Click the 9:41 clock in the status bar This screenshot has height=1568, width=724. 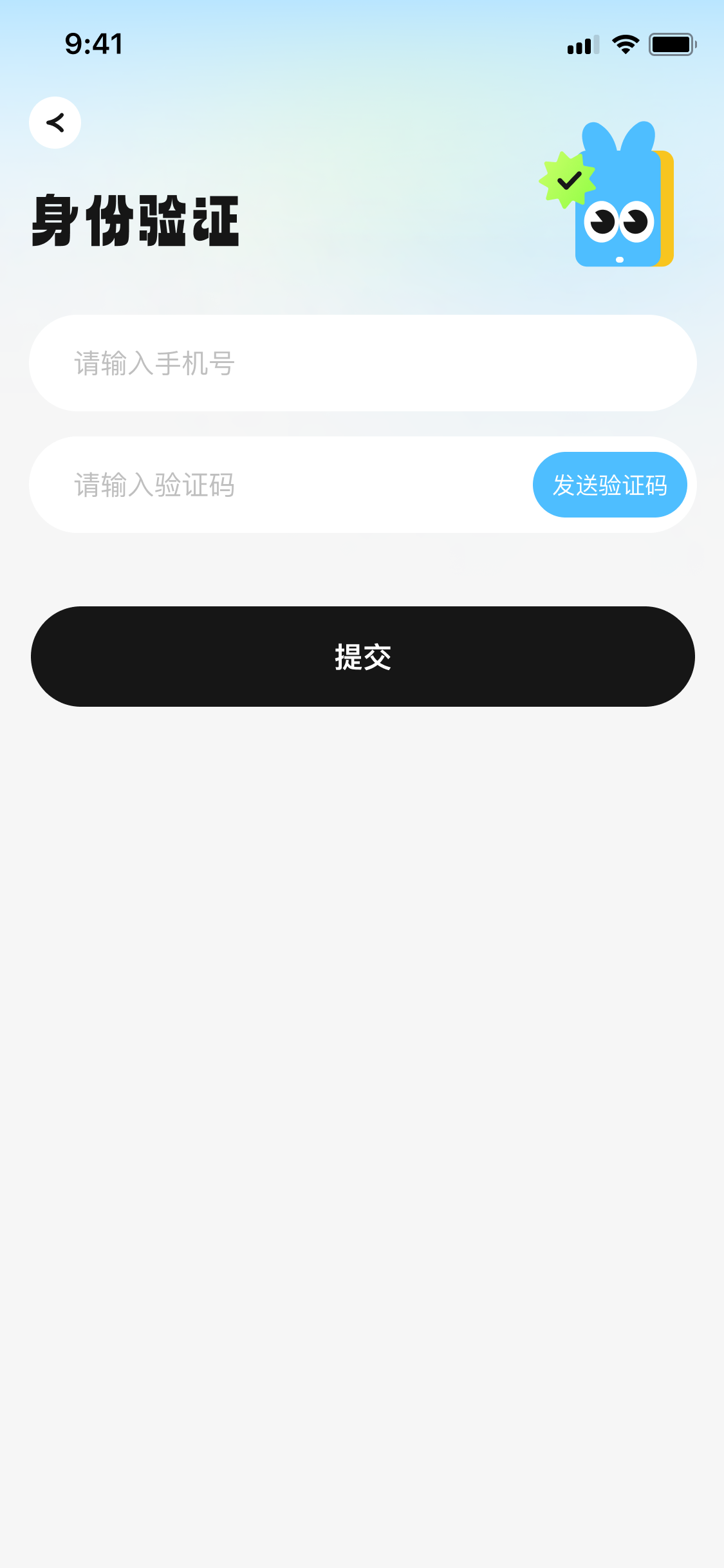click(x=94, y=44)
